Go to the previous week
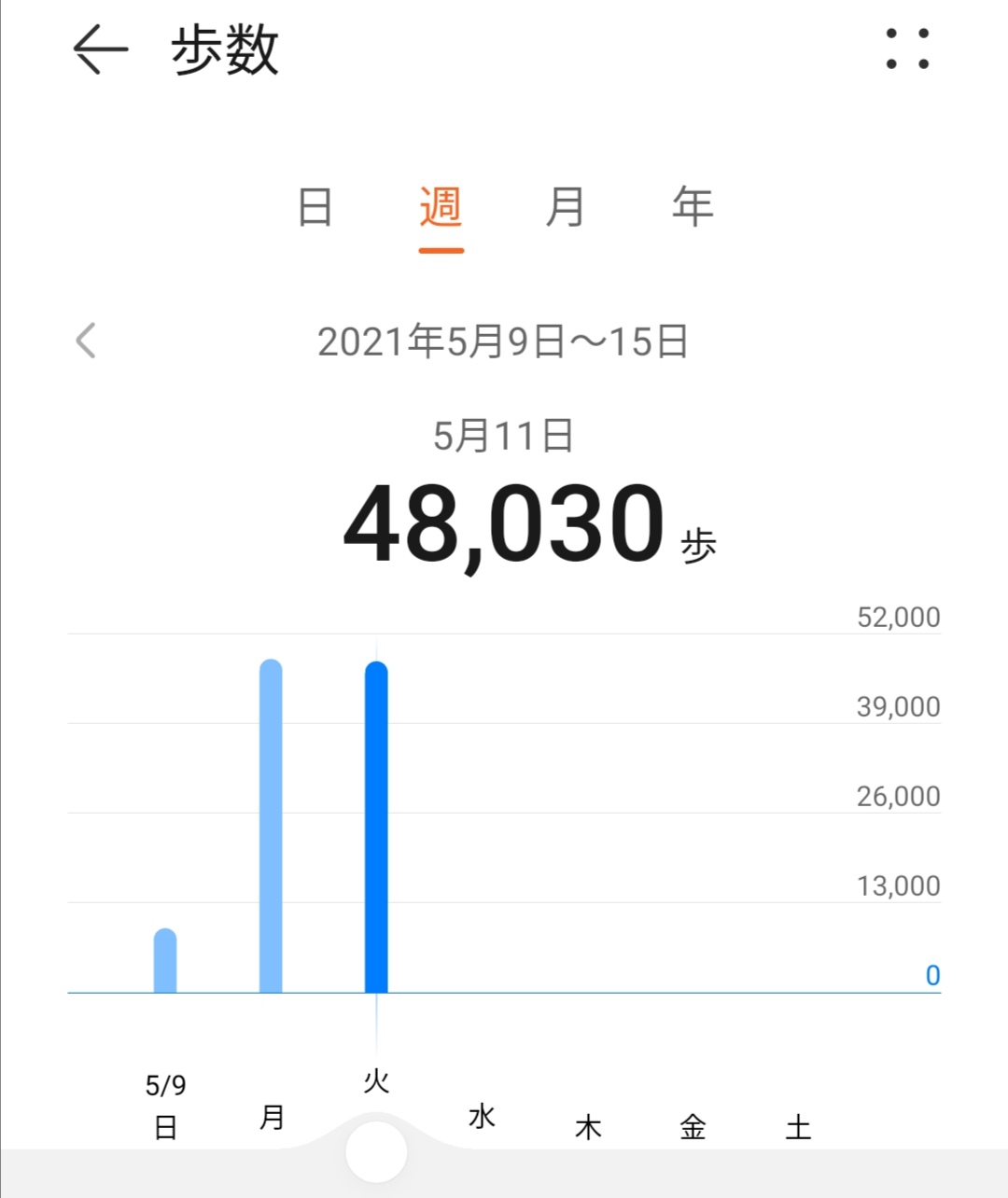The height and width of the screenshot is (1198, 1008). (86, 341)
